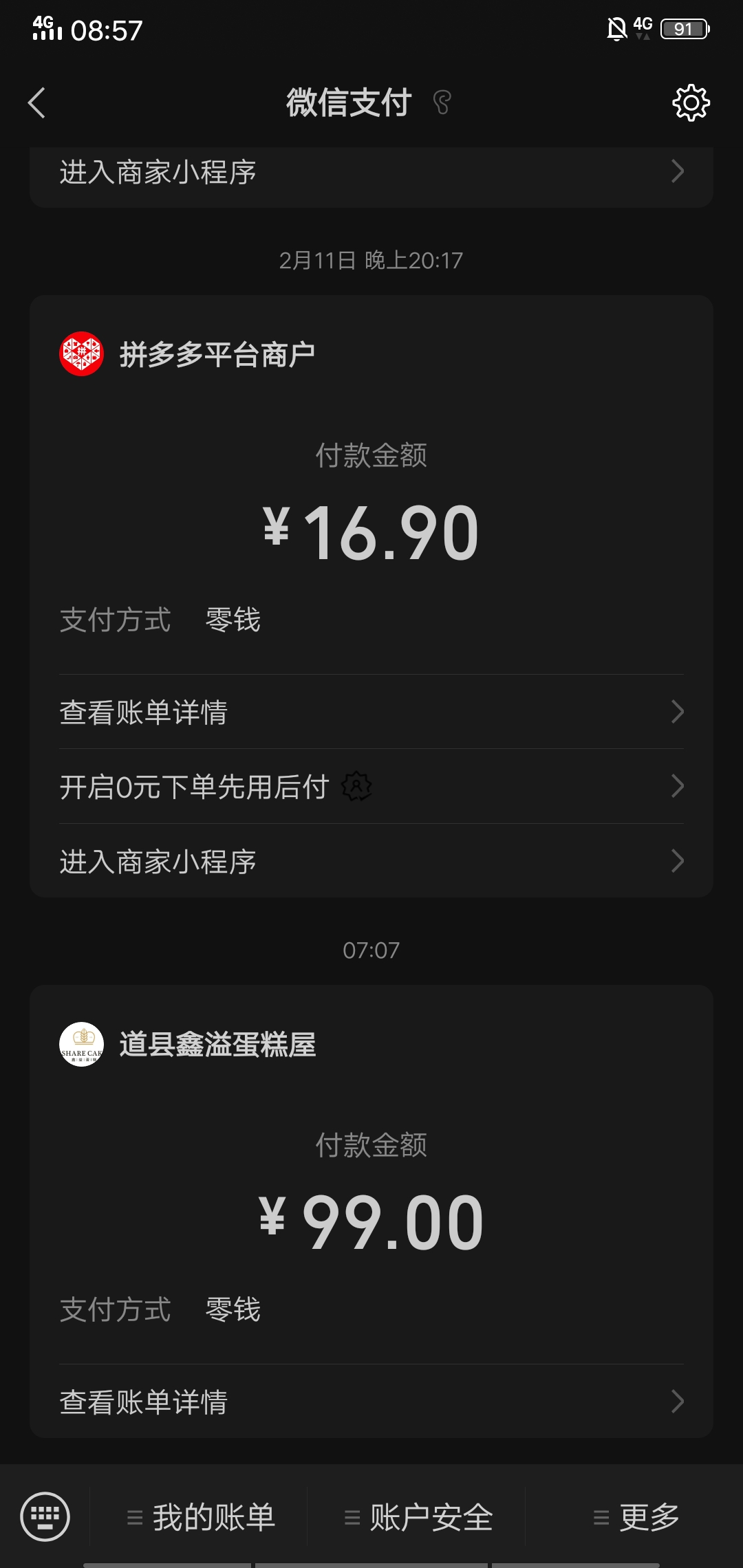The height and width of the screenshot is (1568, 743).
Task: Open the 我的账单 menu
Action: pyautogui.click(x=200, y=1517)
